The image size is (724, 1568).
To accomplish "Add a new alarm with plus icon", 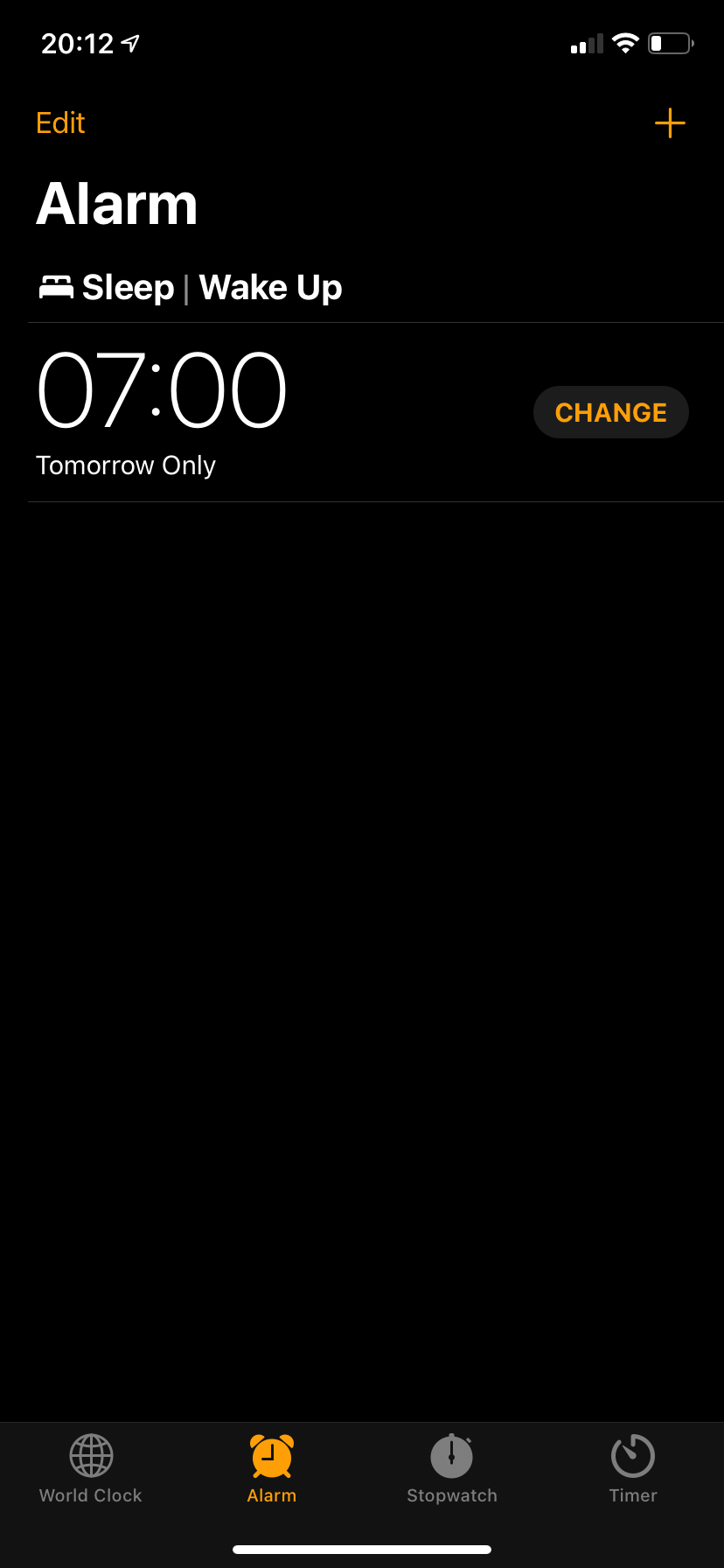I will click(670, 123).
